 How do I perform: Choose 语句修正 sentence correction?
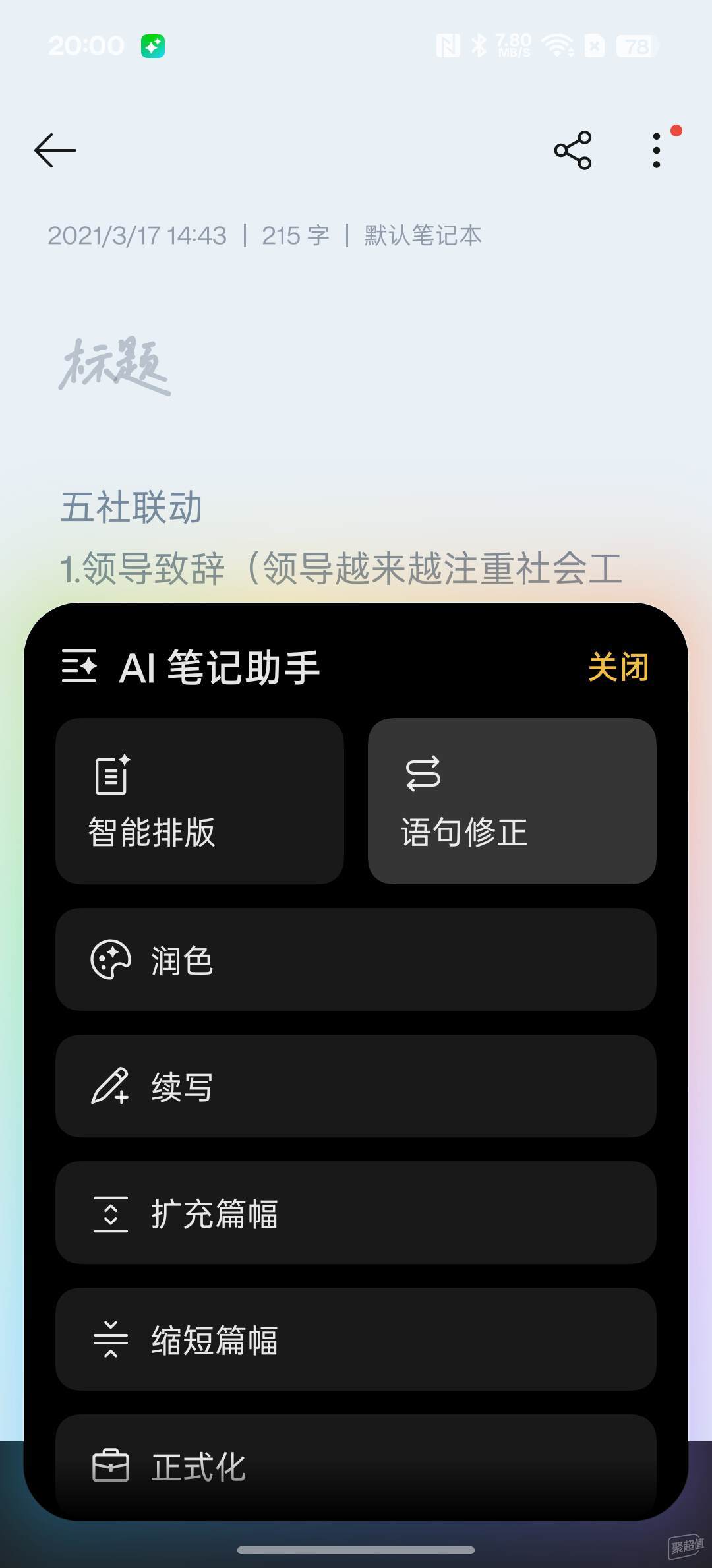point(512,801)
